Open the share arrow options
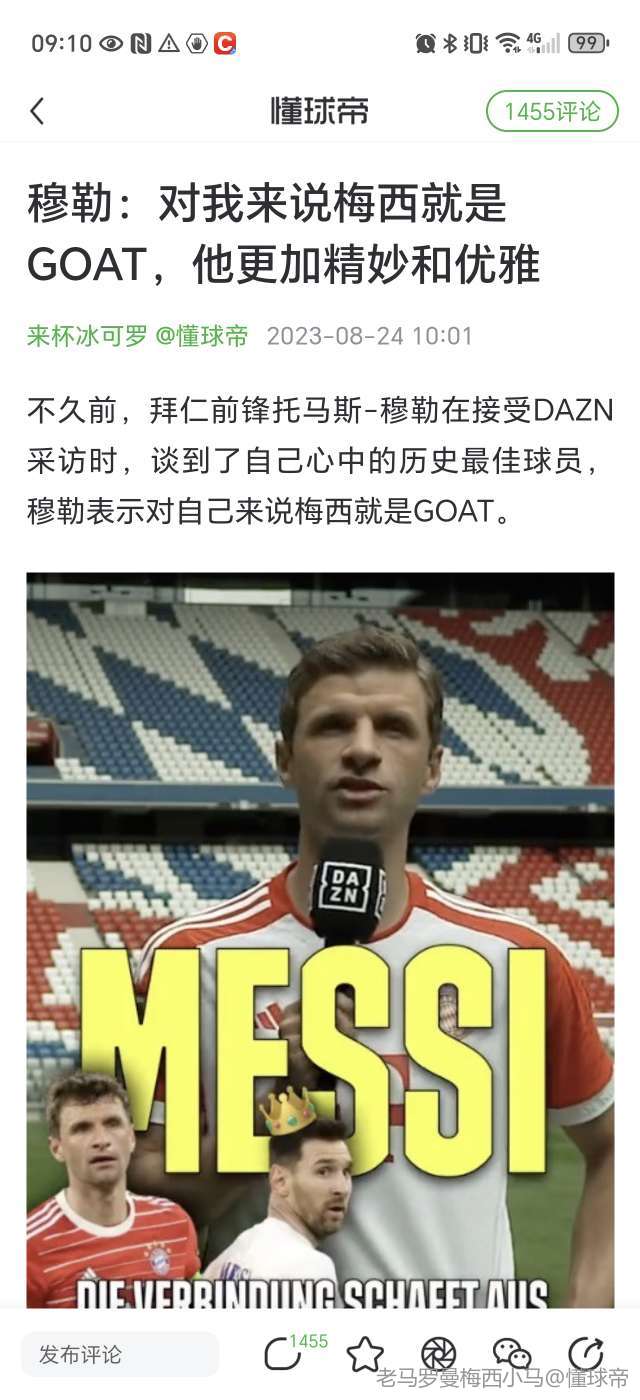640x1400 pixels. pyautogui.click(x=585, y=1354)
